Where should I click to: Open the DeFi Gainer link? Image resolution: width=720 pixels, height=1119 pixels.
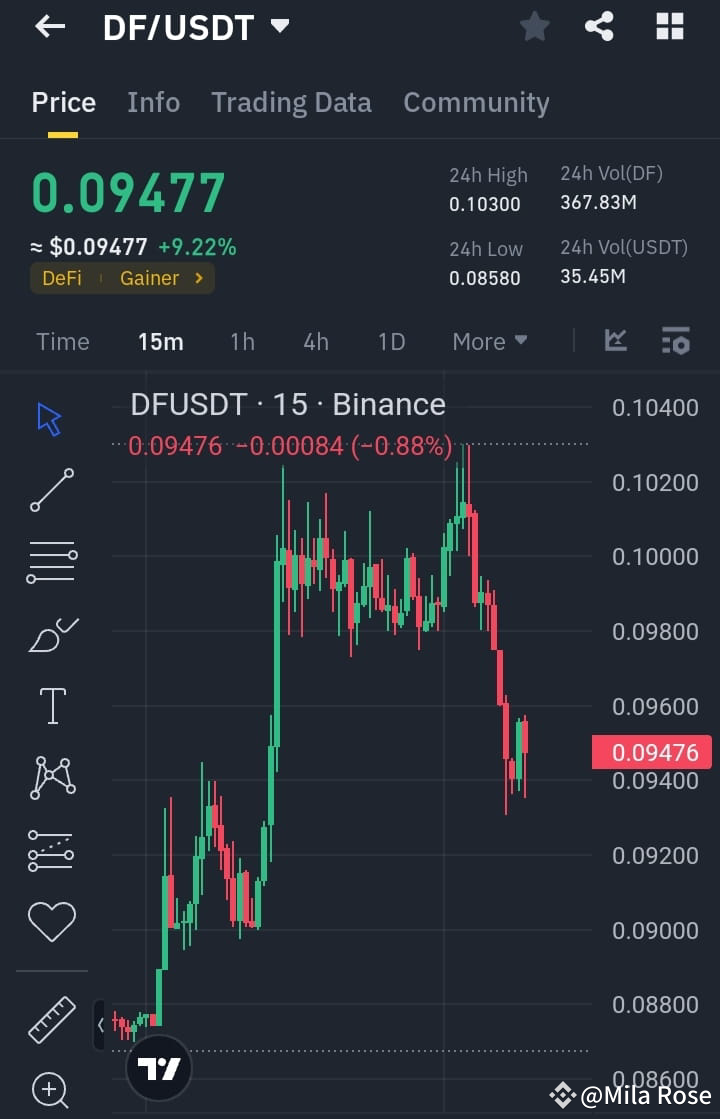pyautogui.click(x=122, y=279)
